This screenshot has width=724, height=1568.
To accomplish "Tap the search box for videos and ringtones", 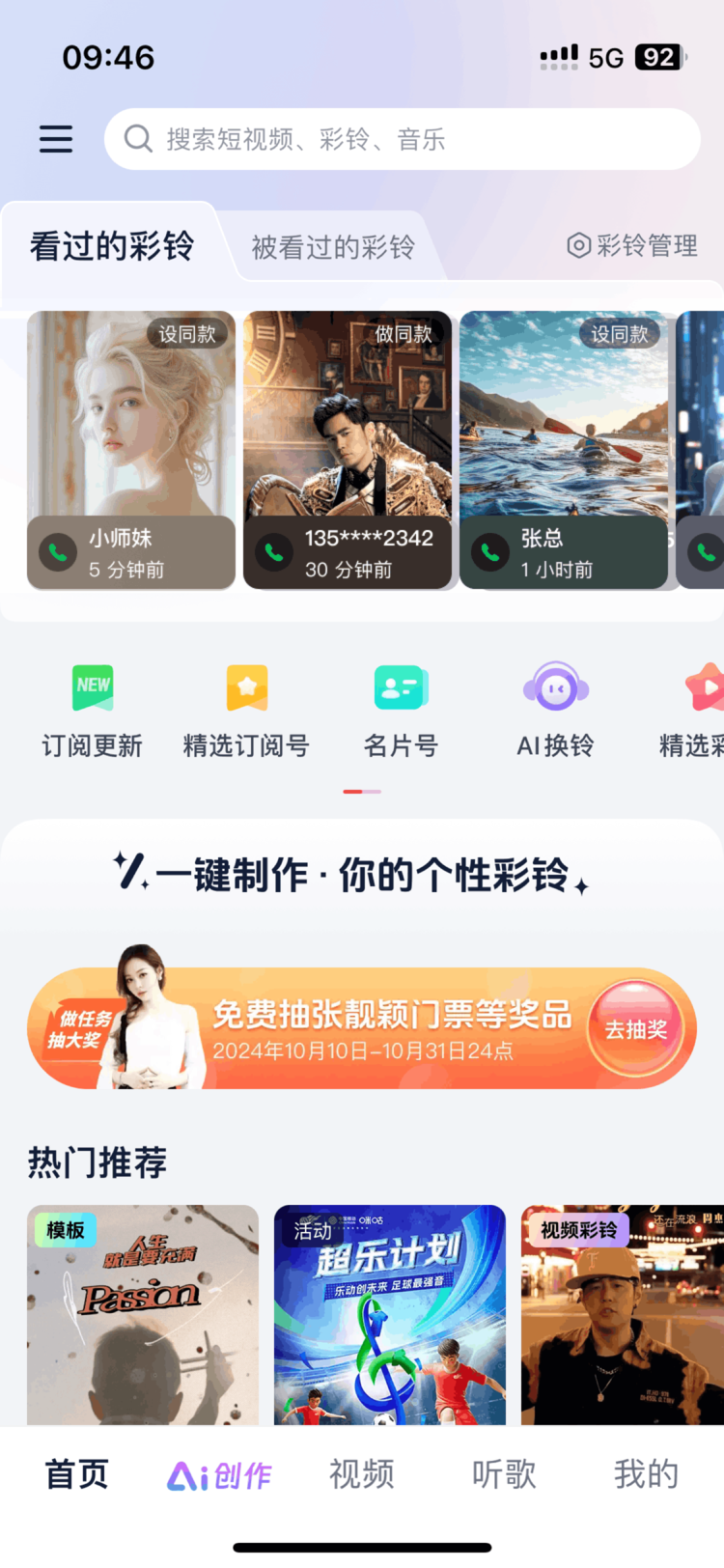I will pyautogui.click(x=402, y=139).
